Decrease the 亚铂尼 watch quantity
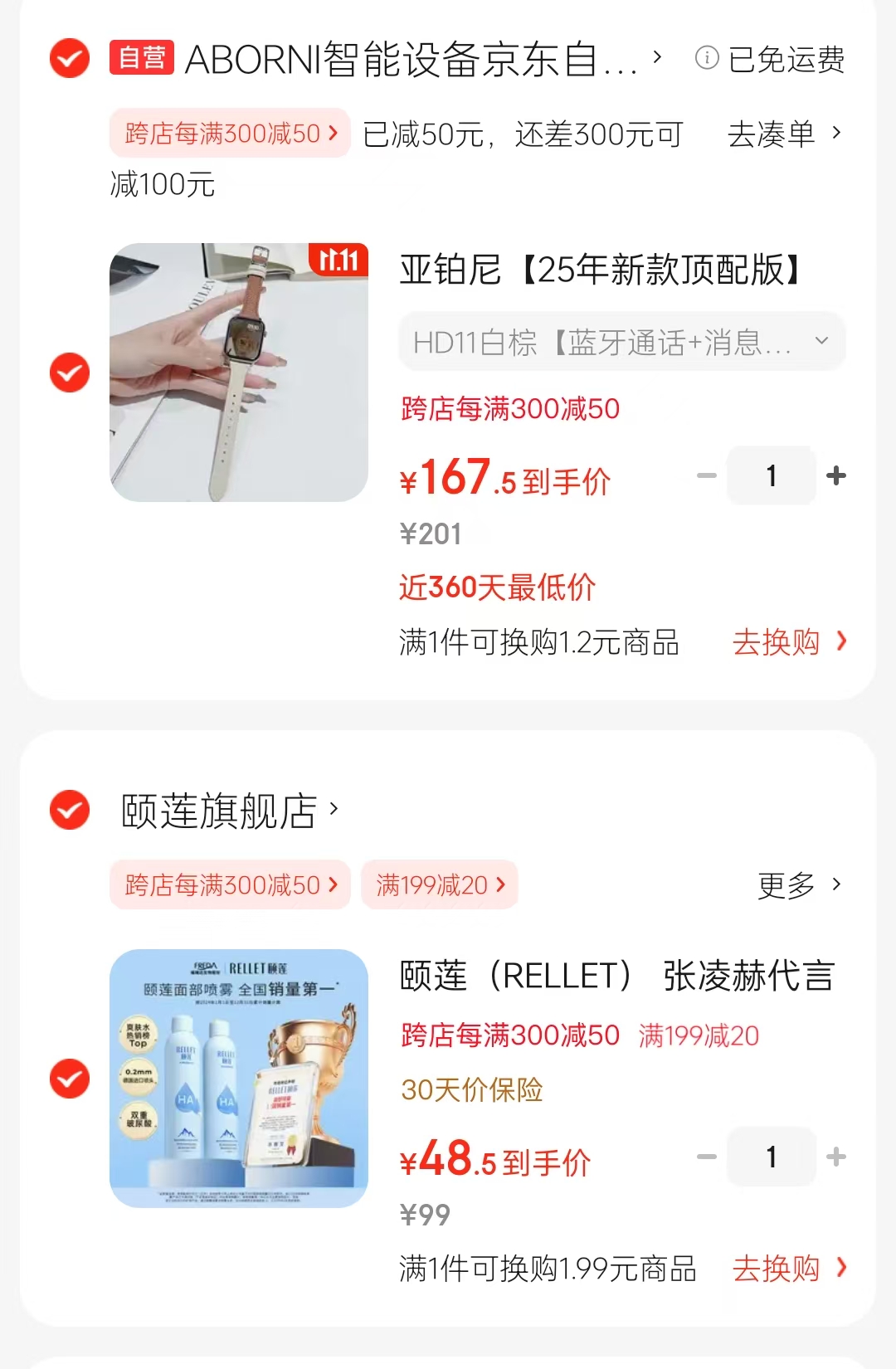 707,475
